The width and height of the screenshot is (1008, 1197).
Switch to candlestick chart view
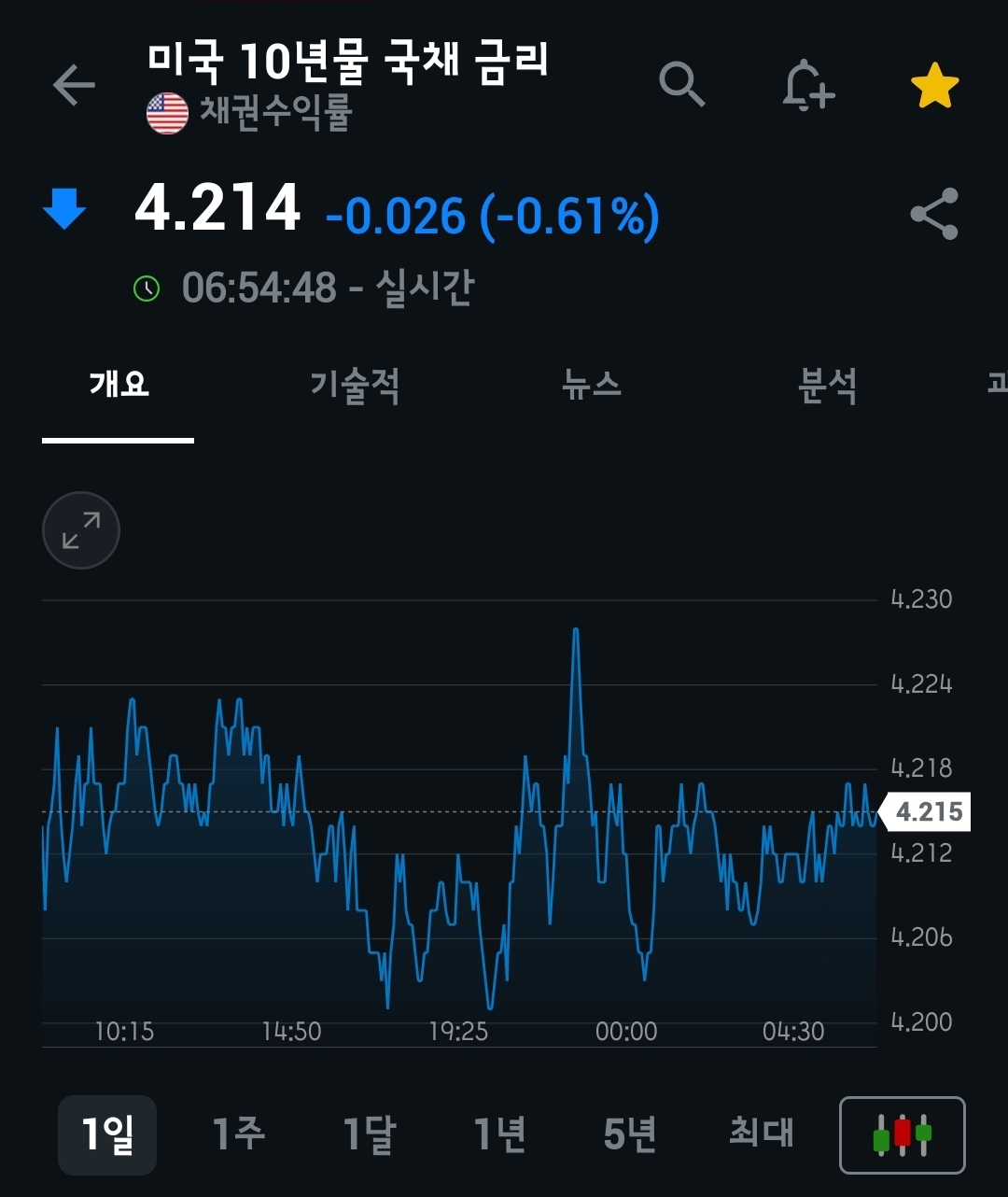coord(903,1134)
